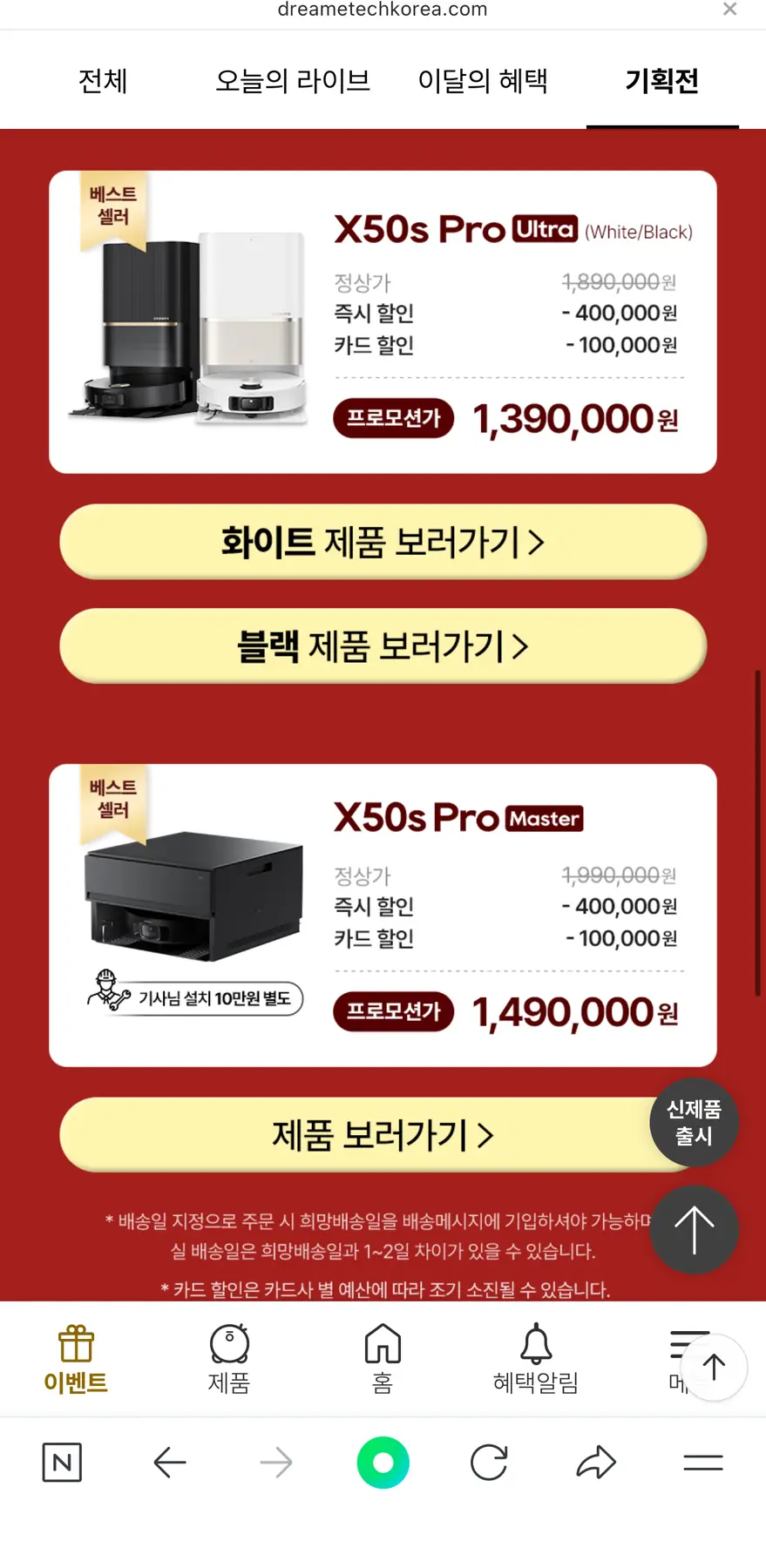Open 화이트 제품 보러가기 button
This screenshot has width=766, height=1568.
[x=383, y=542]
